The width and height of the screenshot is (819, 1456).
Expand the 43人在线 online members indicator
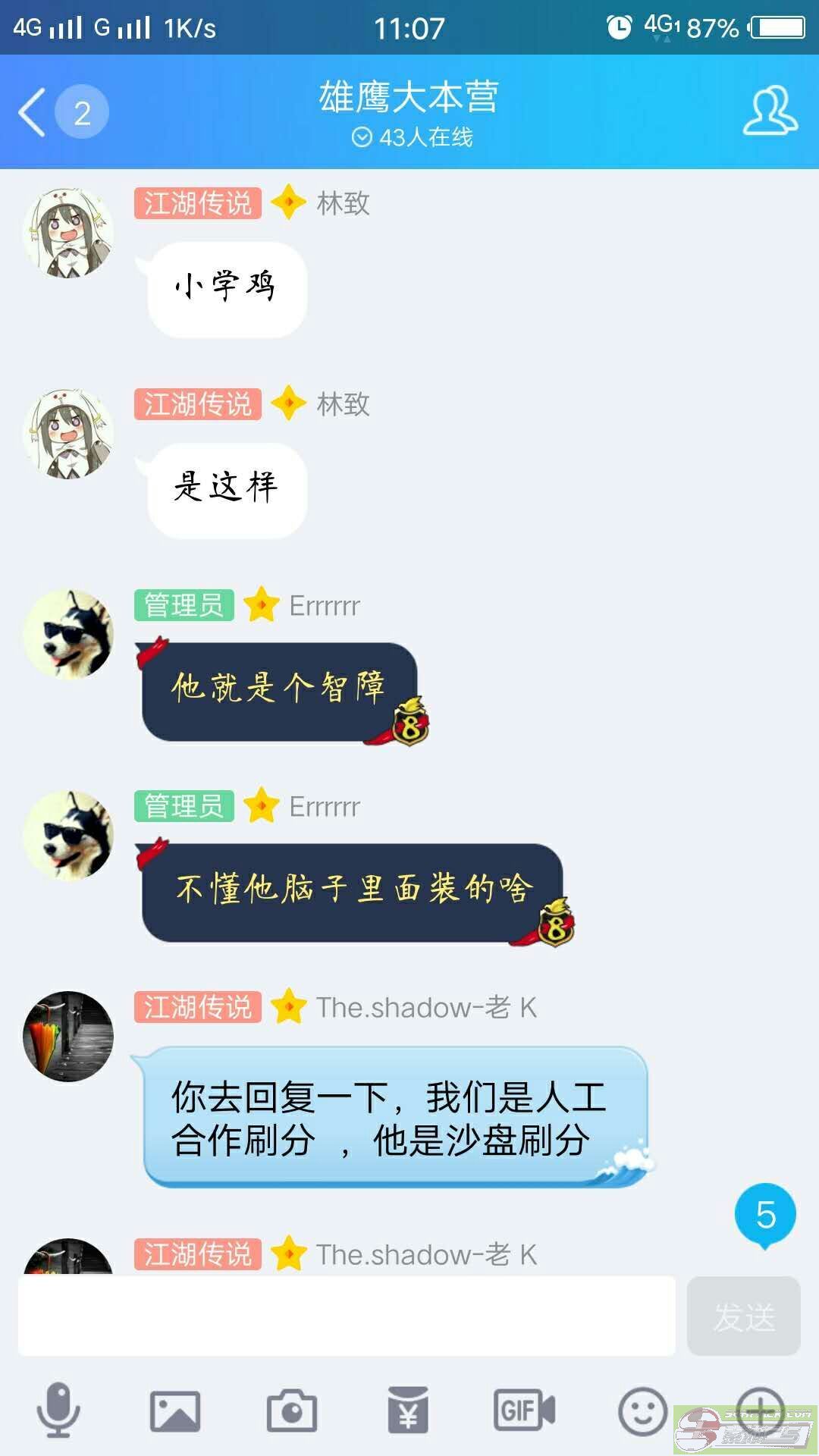click(x=412, y=137)
